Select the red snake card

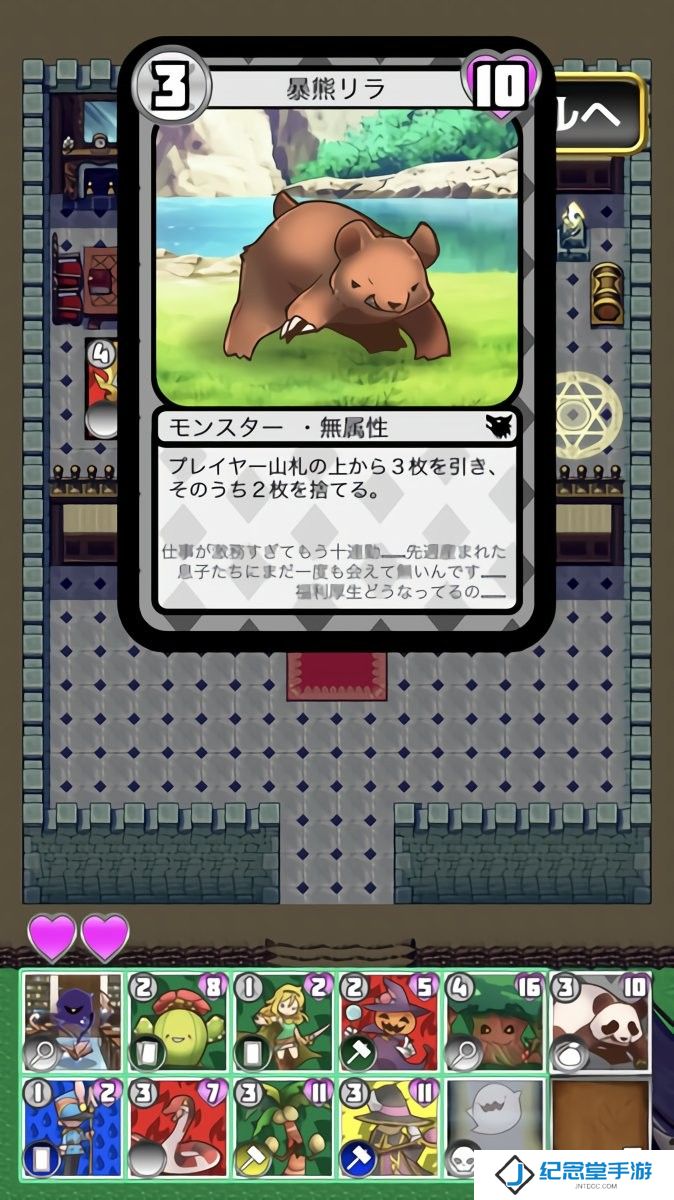(178, 1125)
